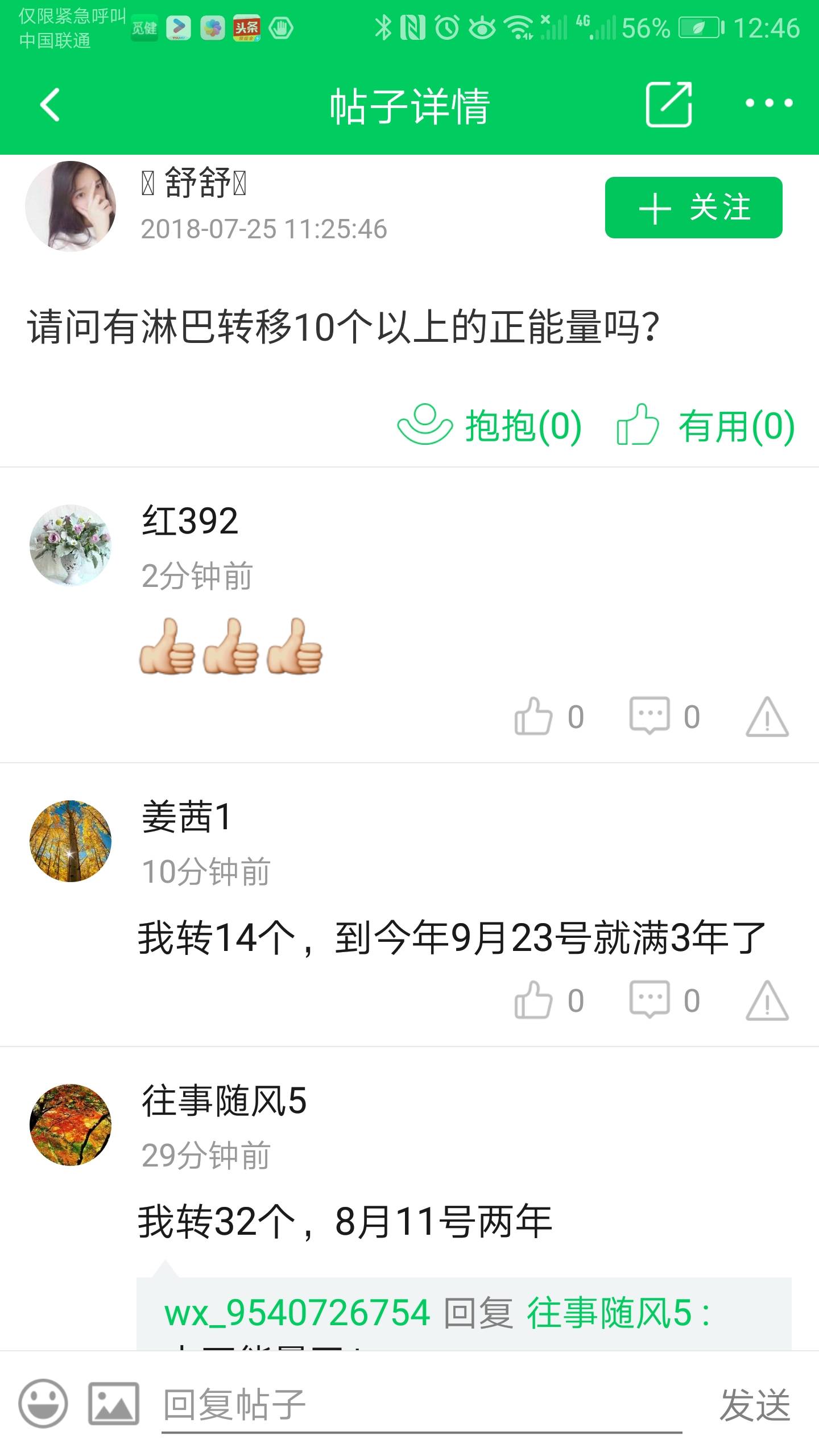Screen dimensions: 819x1456
Task: View 姜茜1's profile avatar
Action: tap(71, 841)
